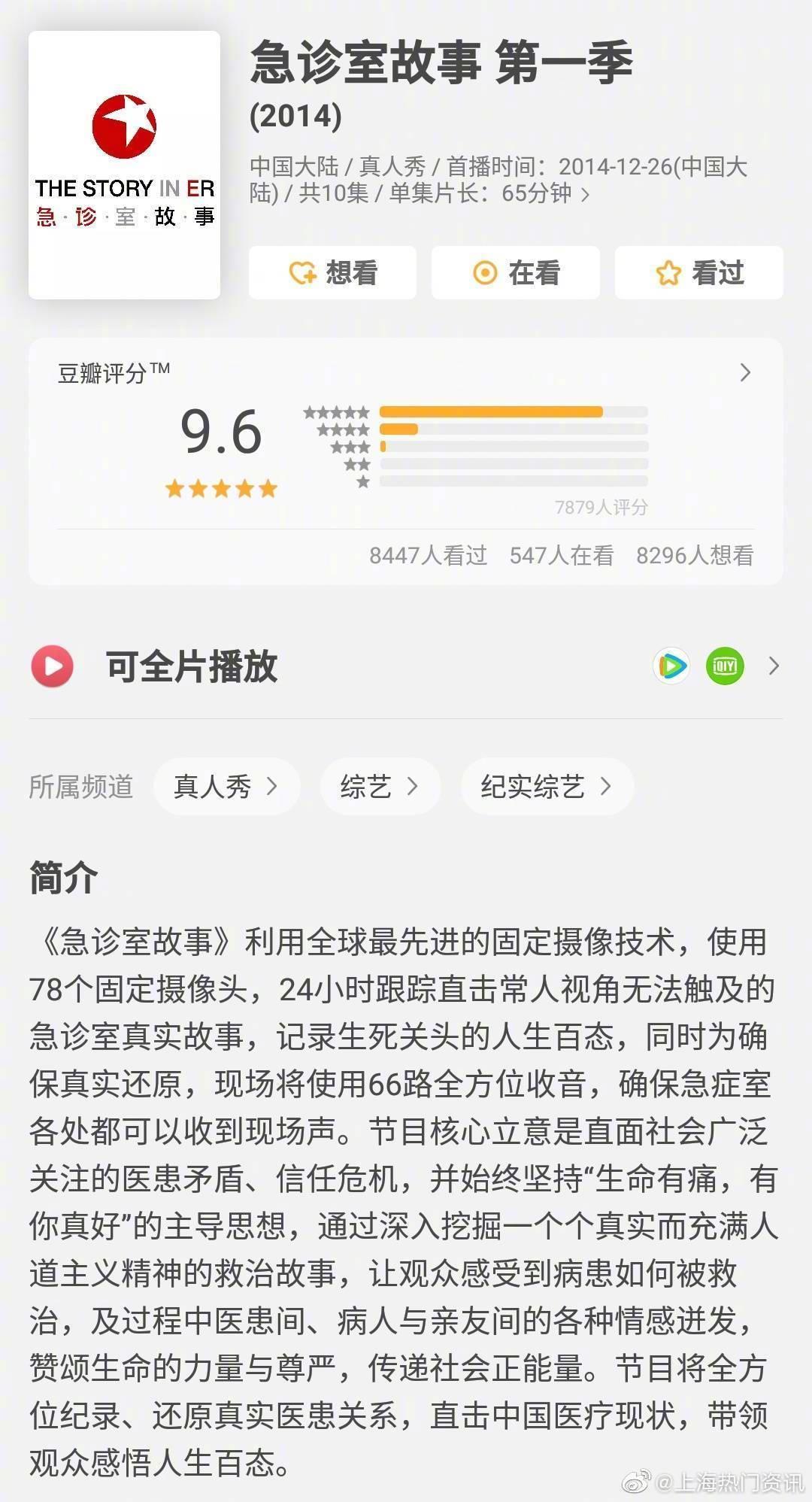Open the 纪实综艺 channel chip

tap(547, 787)
